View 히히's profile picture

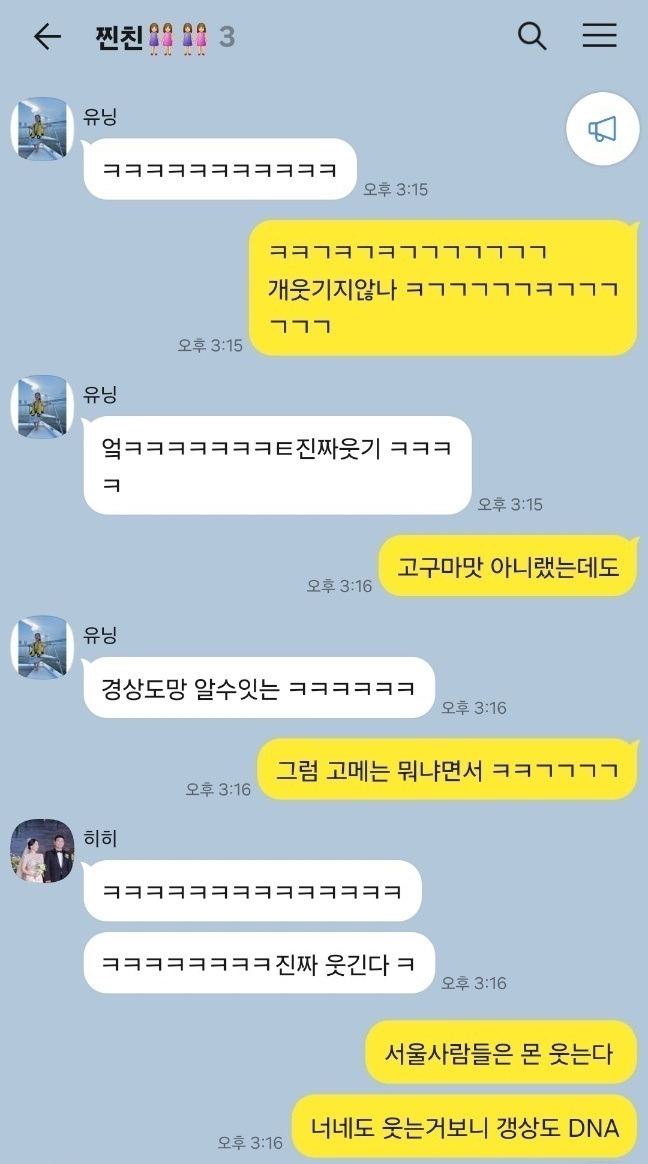42,851
